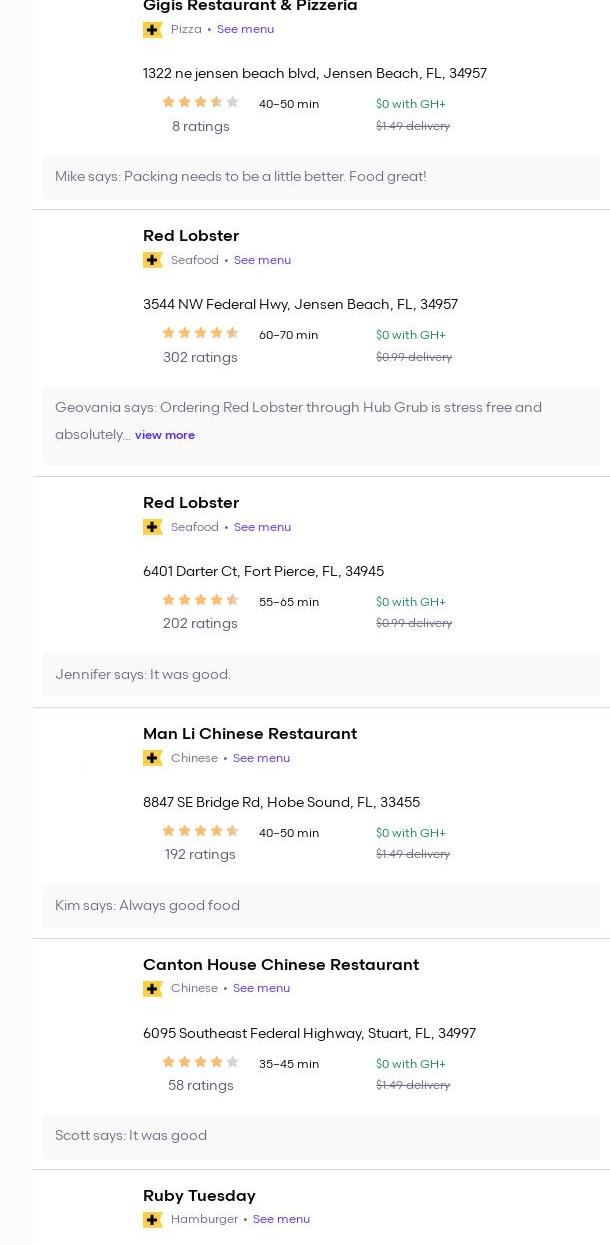Open Gigis Restaurant & Pizzeria menu link
Viewport: 610px width, 1245px height.
[x=245, y=29]
